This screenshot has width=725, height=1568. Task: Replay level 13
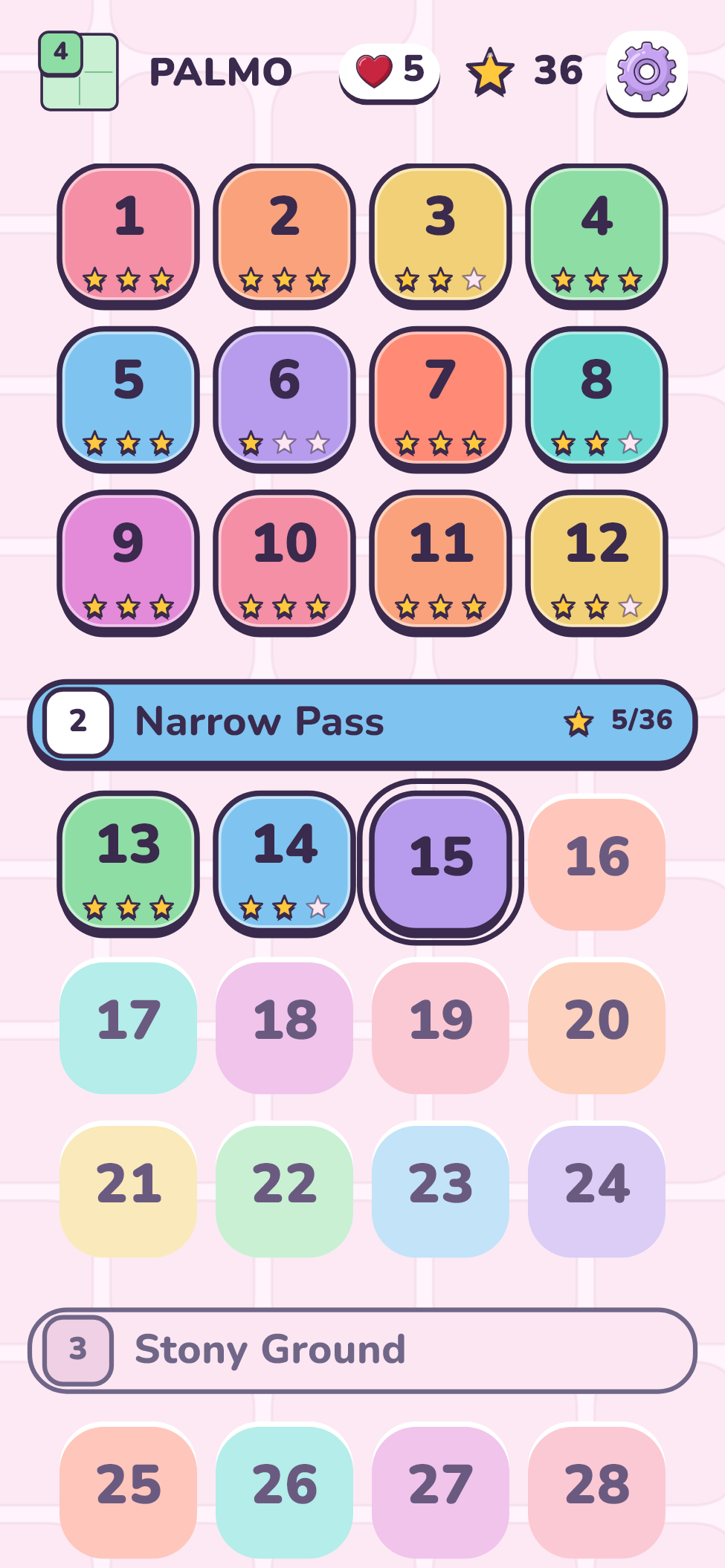[129, 864]
